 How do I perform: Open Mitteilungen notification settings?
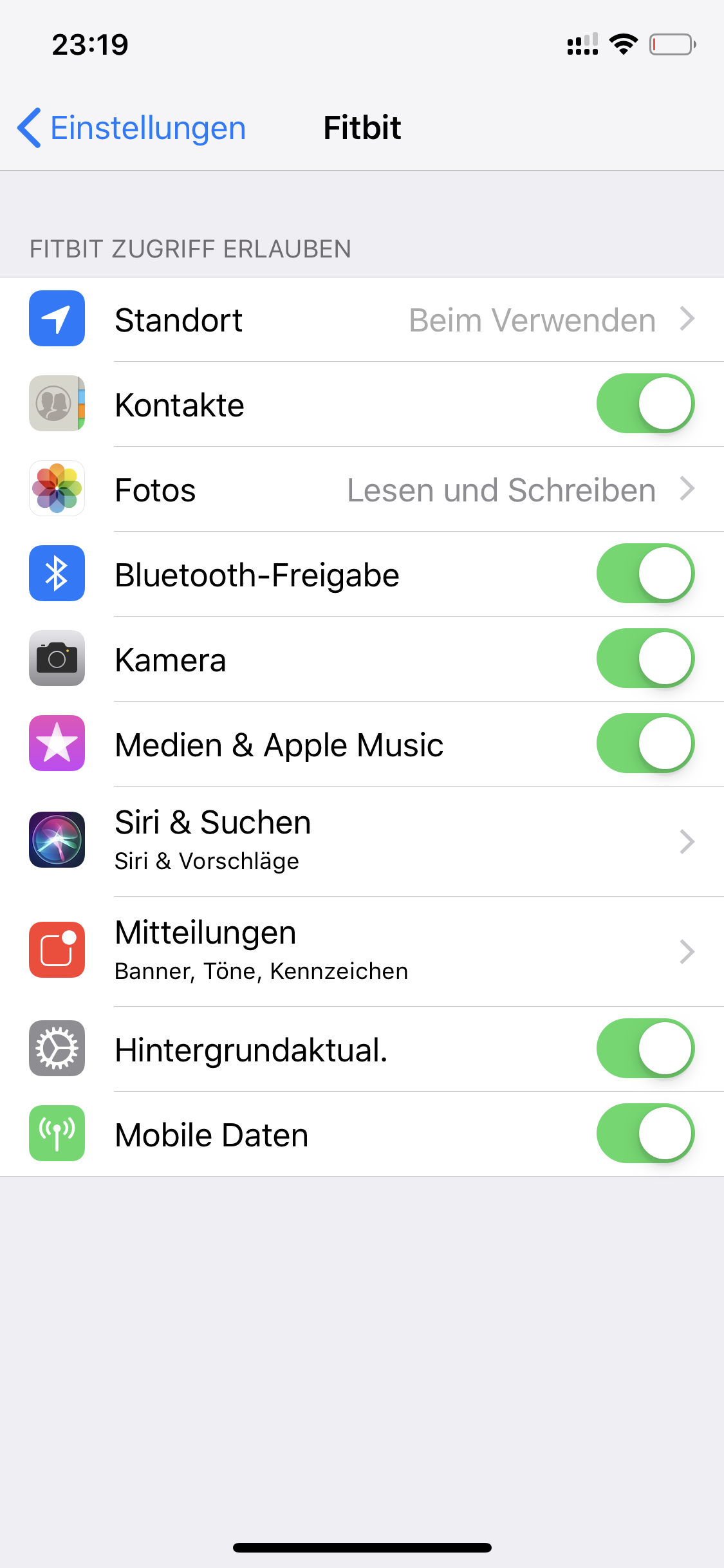click(x=386, y=951)
